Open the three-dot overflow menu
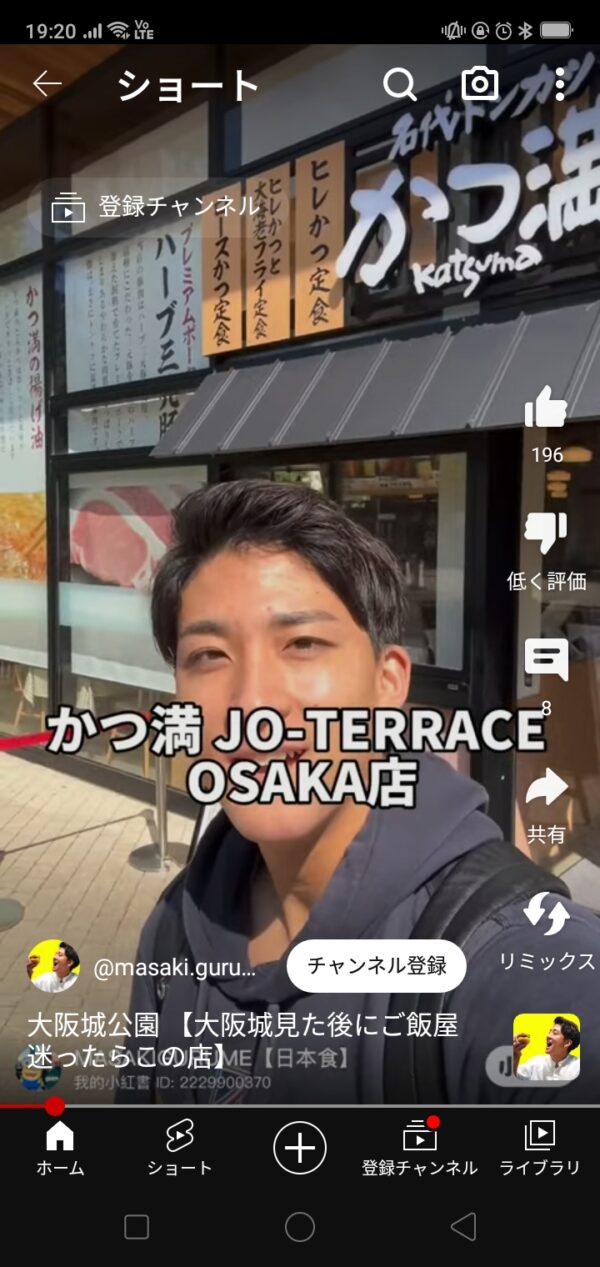600x1267 pixels. 559,85
